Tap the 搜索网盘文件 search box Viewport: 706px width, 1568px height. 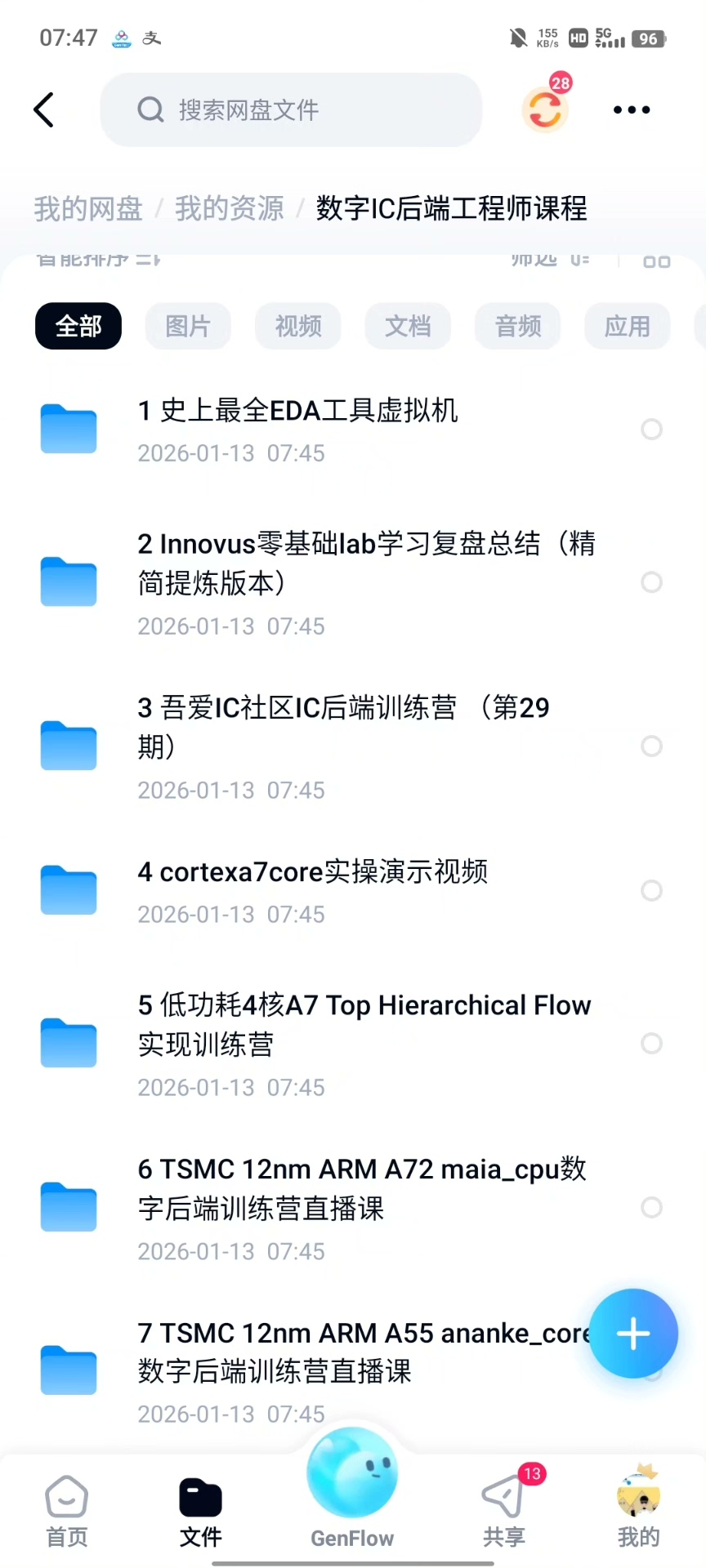(x=291, y=109)
